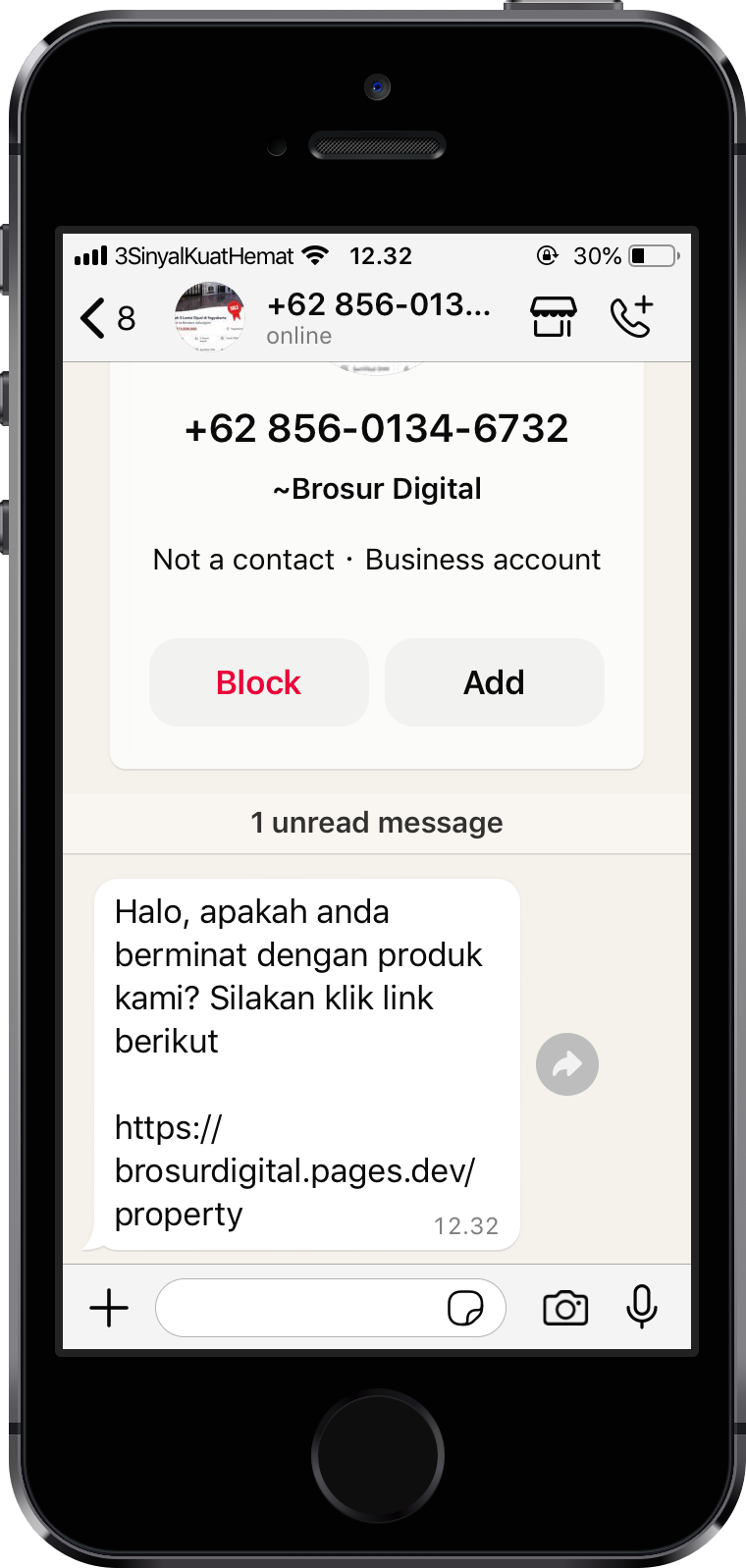The width and height of the screenshot is (746, 1568).
Task: Start a call with the plus-phone icon
Action: click(x=631, y=316)
